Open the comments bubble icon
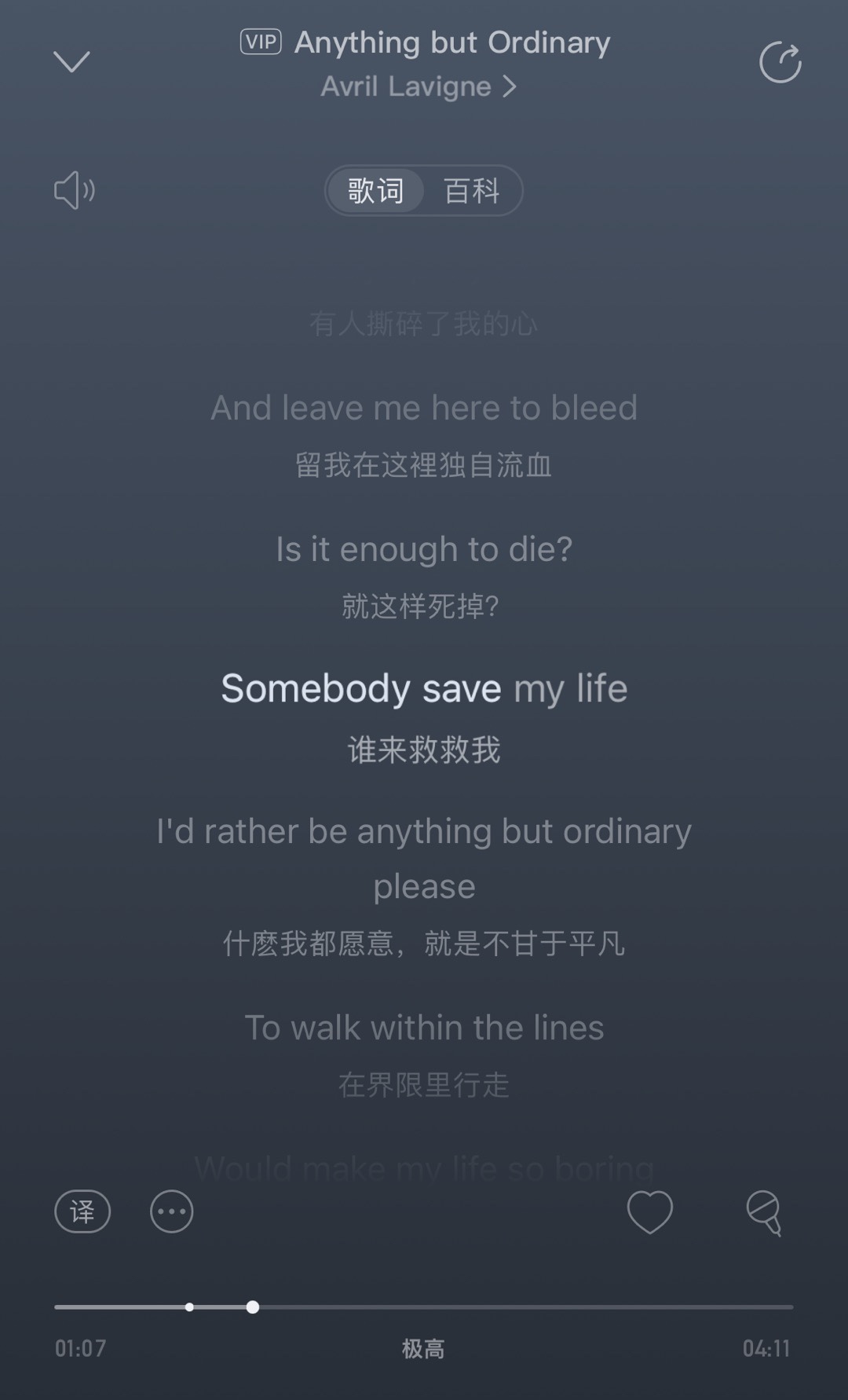Image resolution: width=848 pixels, height=1400 pixels. 764,1213
